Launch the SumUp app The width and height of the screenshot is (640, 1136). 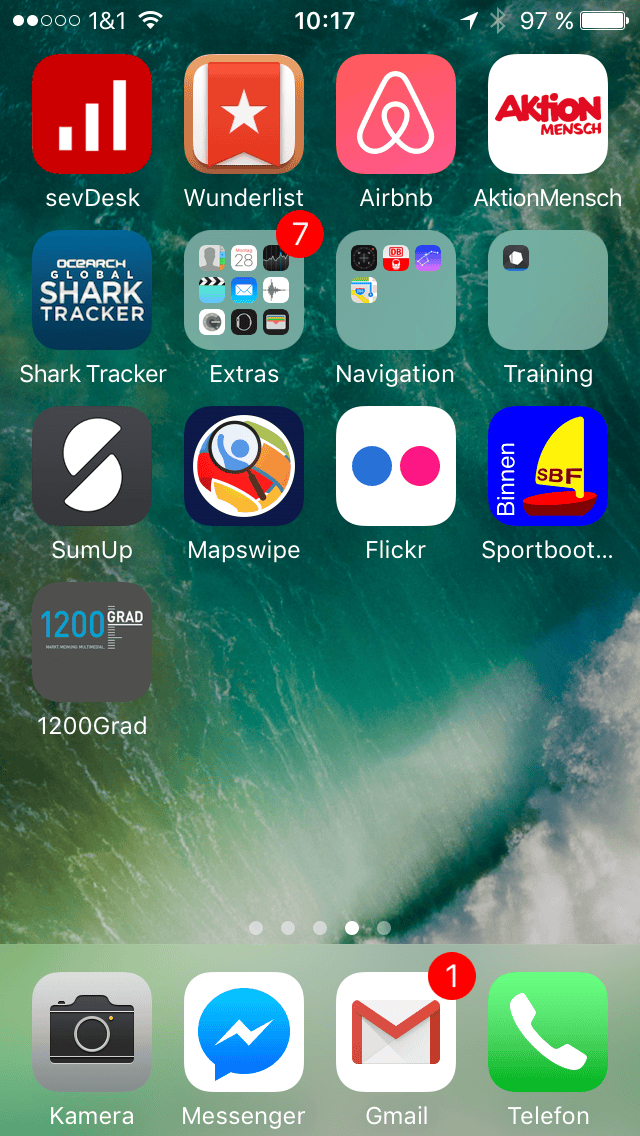[x=92, y=466]
